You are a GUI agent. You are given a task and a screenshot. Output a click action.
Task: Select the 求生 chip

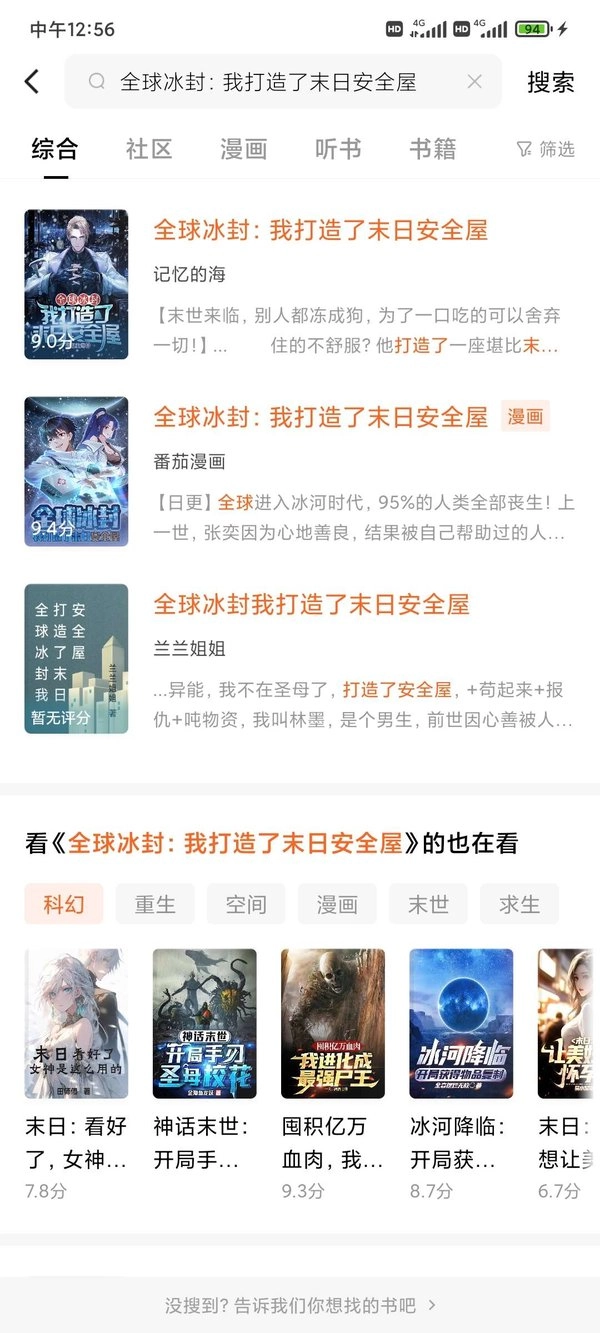point(519,904)
